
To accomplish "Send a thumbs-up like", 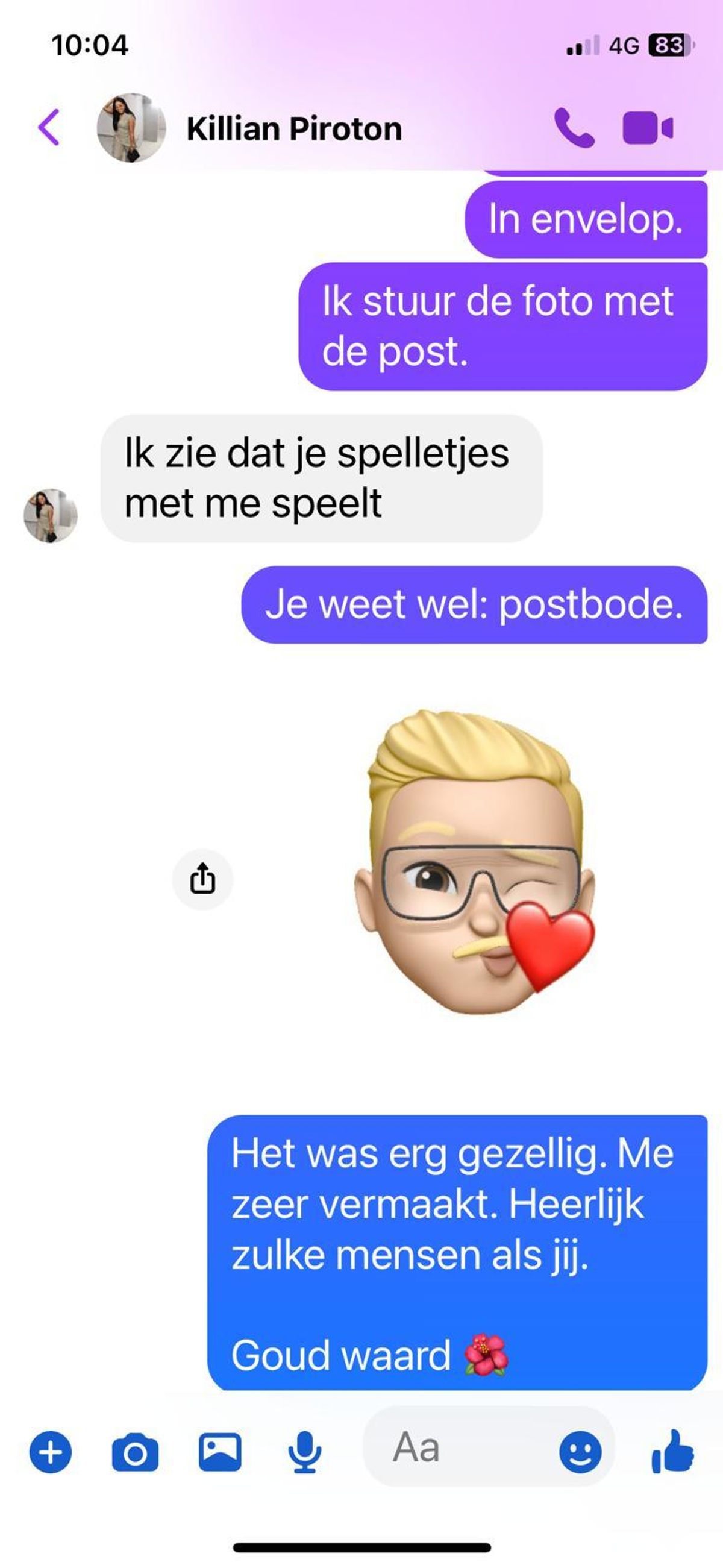I will point(672,1452).
